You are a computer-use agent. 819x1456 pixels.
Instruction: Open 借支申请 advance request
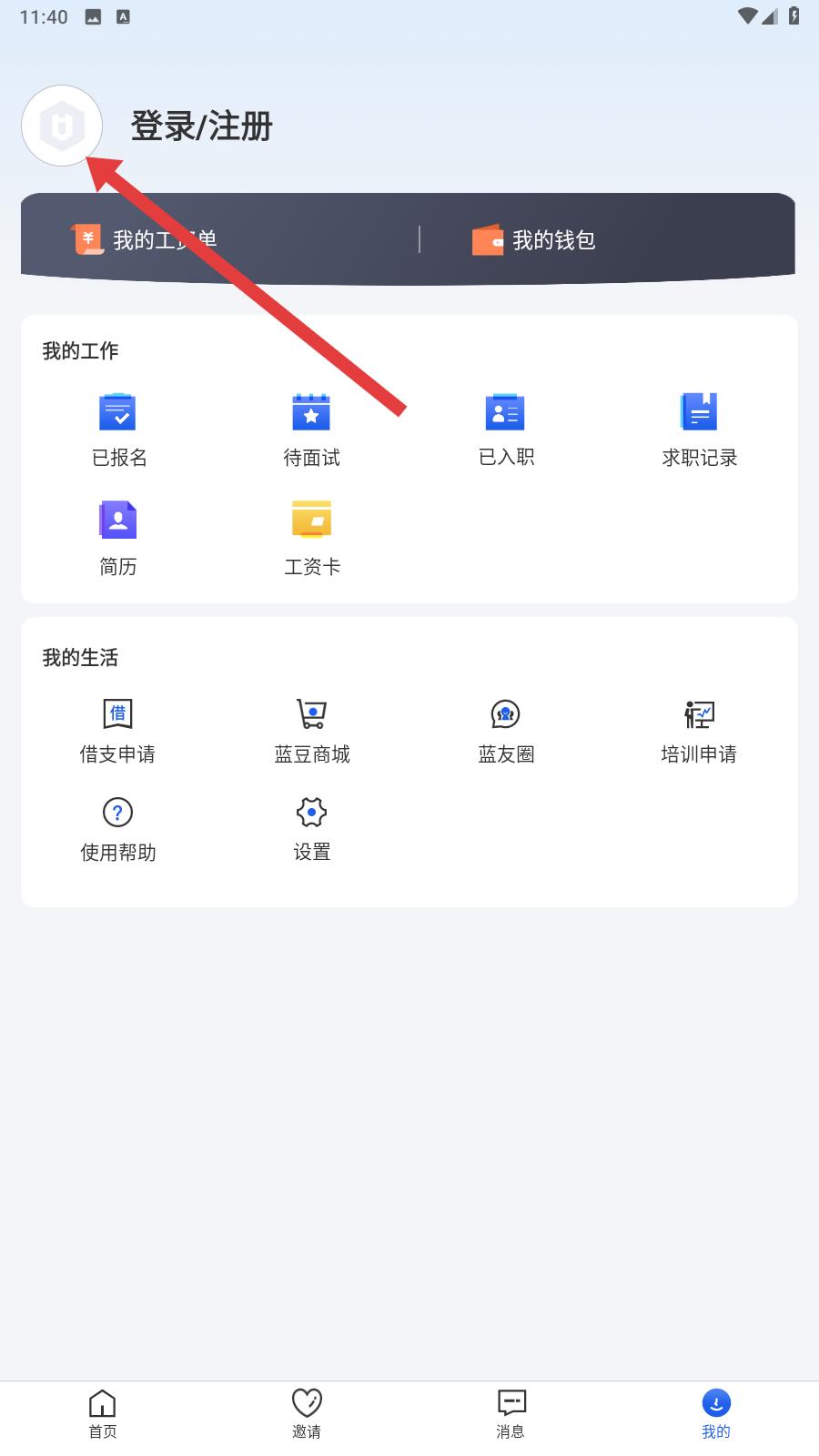[118, 733]
